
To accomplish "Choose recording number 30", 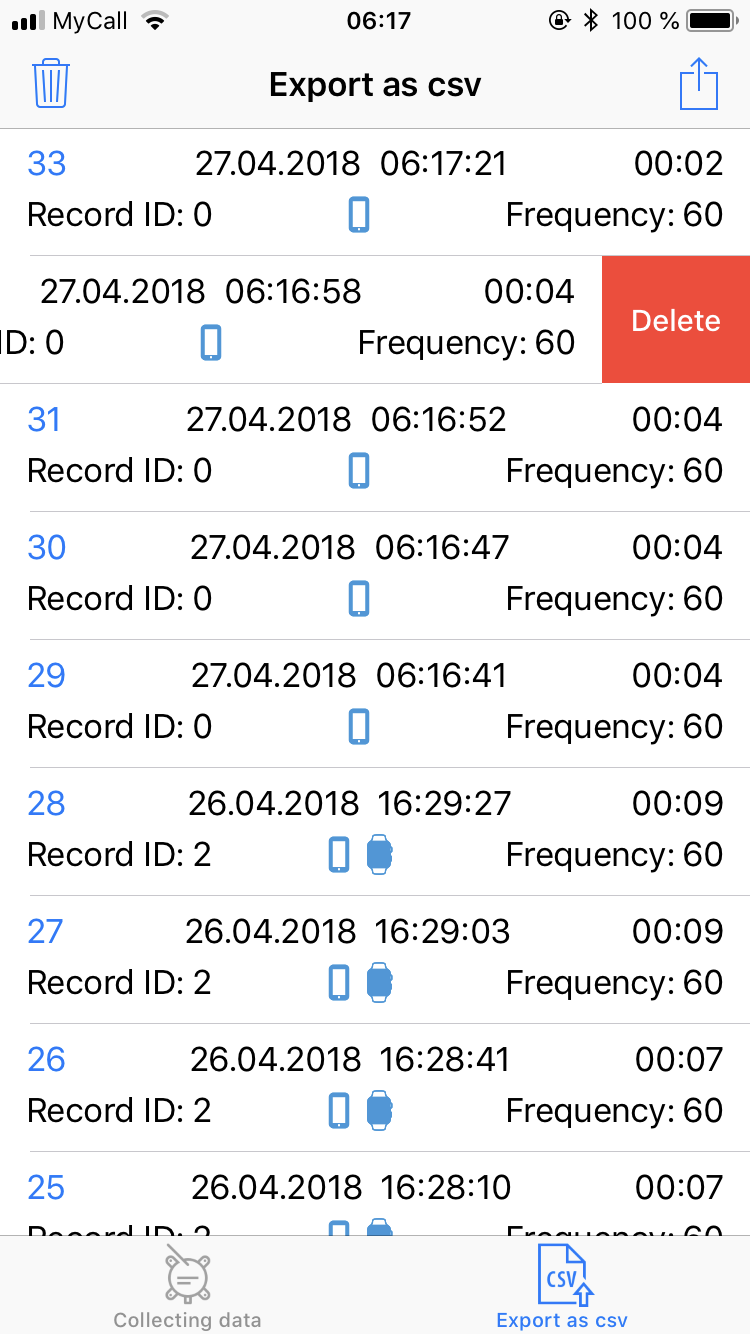I will pos(375,574).
